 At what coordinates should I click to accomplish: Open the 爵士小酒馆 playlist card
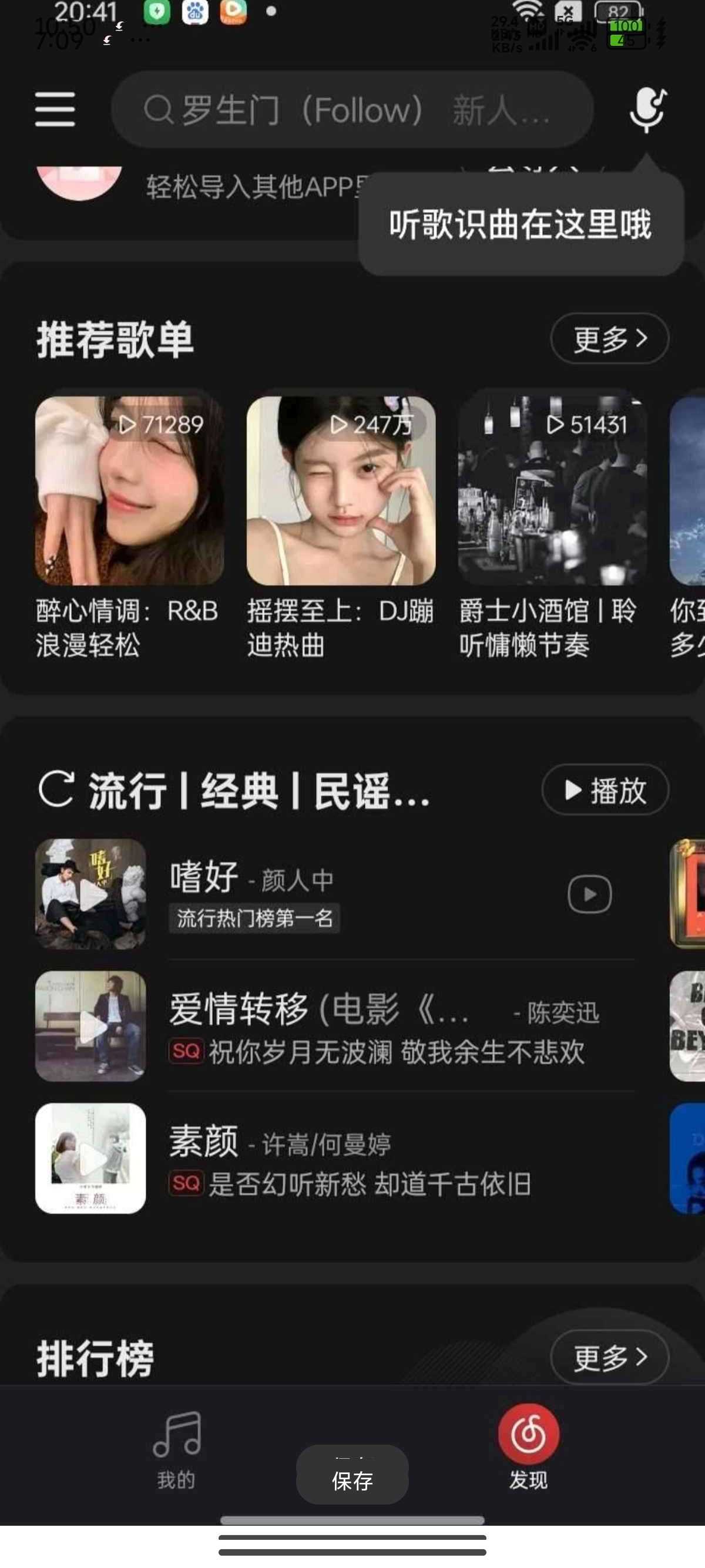pyautogui.click(x=552, y=490)
